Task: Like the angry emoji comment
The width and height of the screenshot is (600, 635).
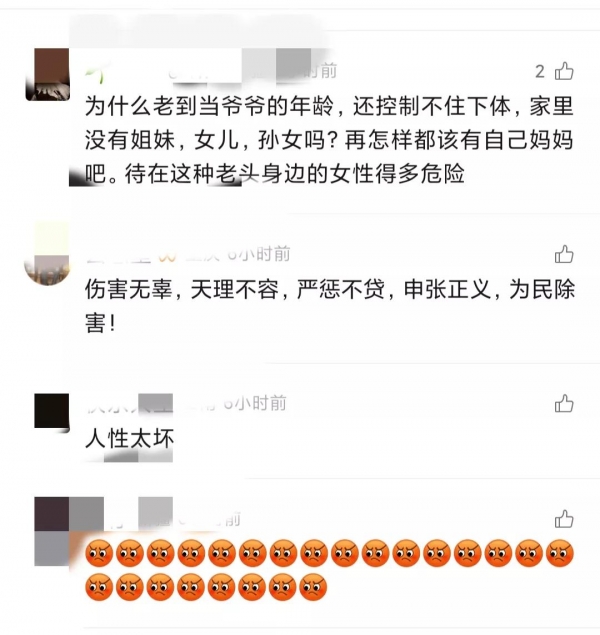Action: pos(564,518)
